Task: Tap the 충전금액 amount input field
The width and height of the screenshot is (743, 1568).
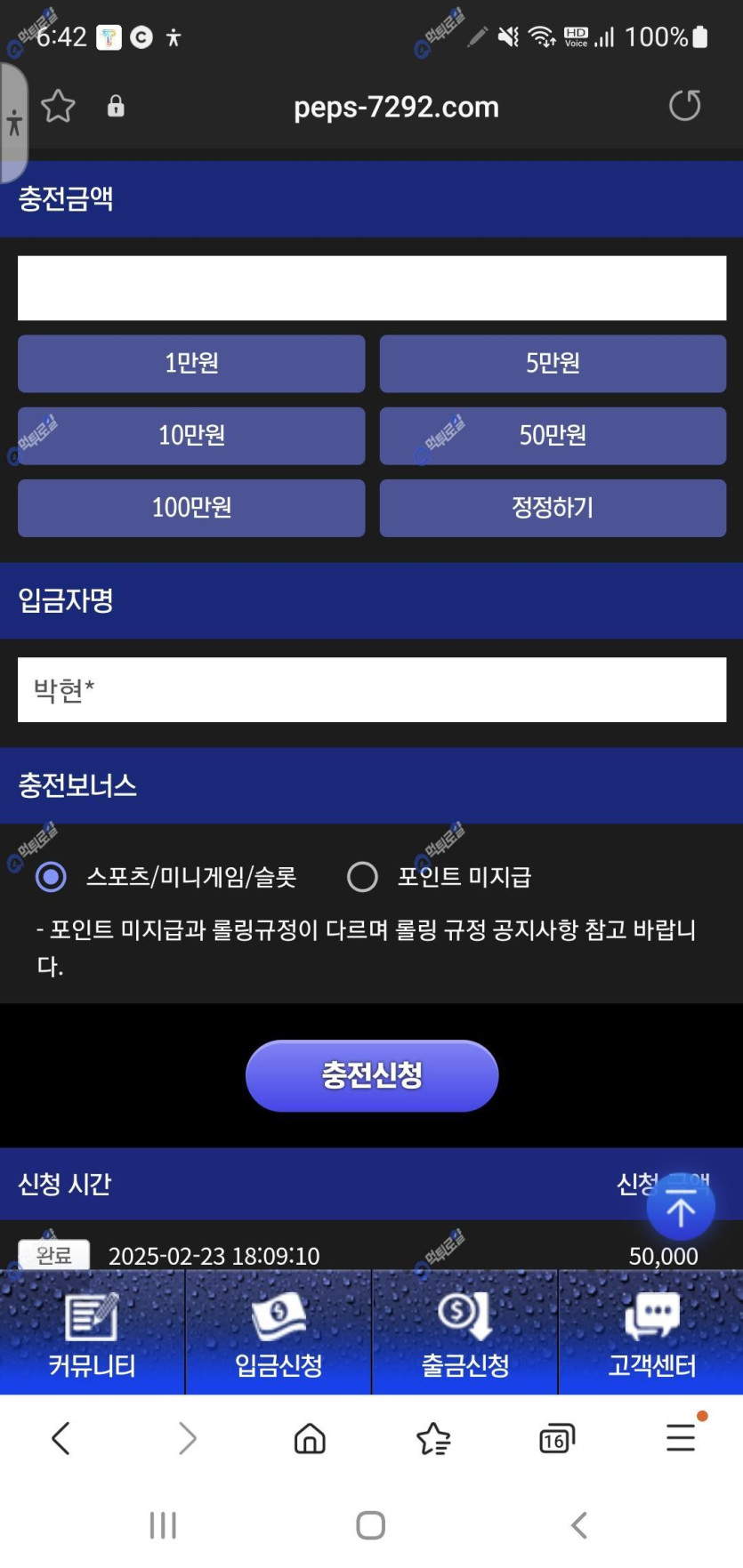Action: tap(372, 288)
